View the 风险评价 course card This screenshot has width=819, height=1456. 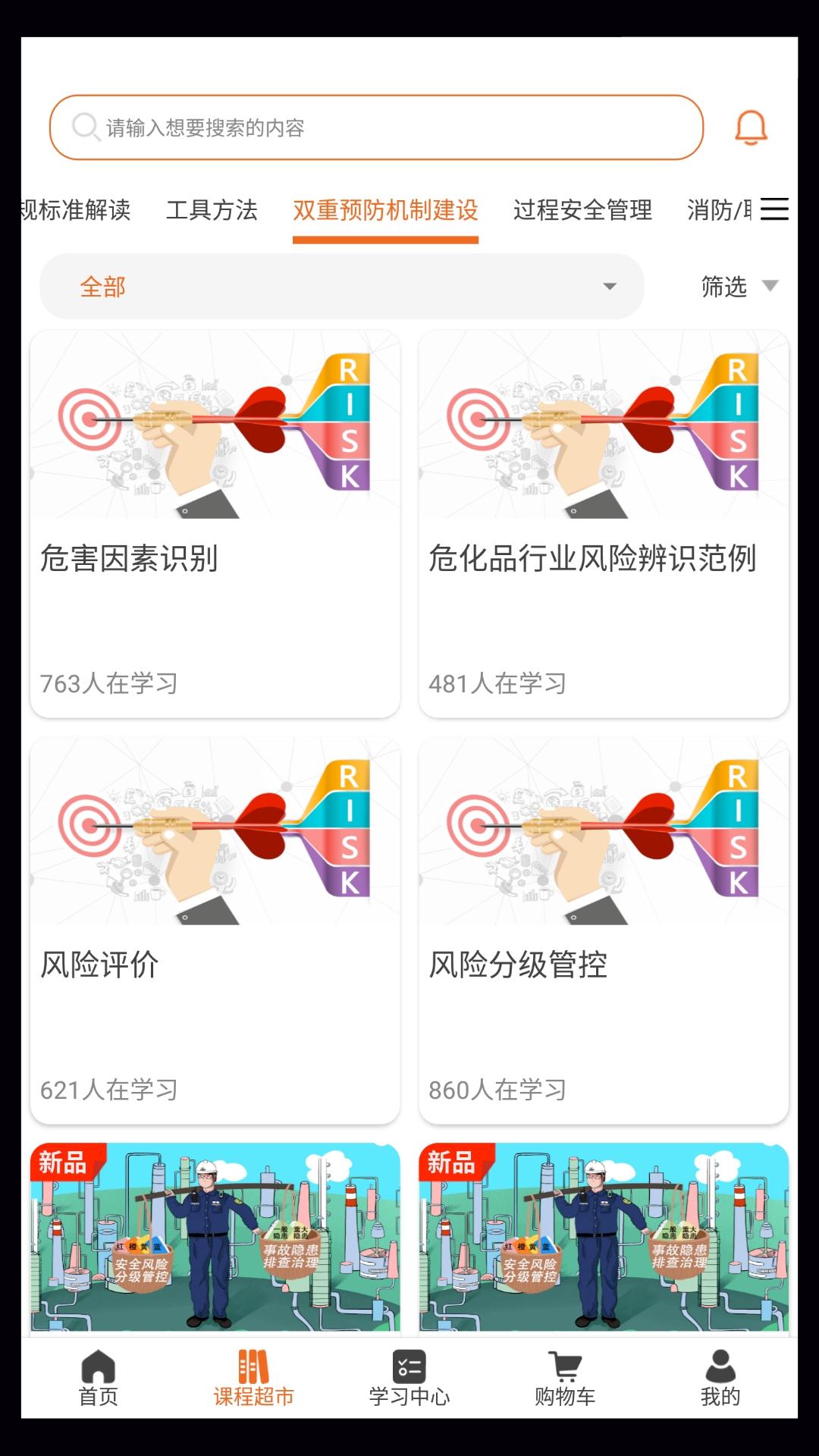tap(215, 930)
